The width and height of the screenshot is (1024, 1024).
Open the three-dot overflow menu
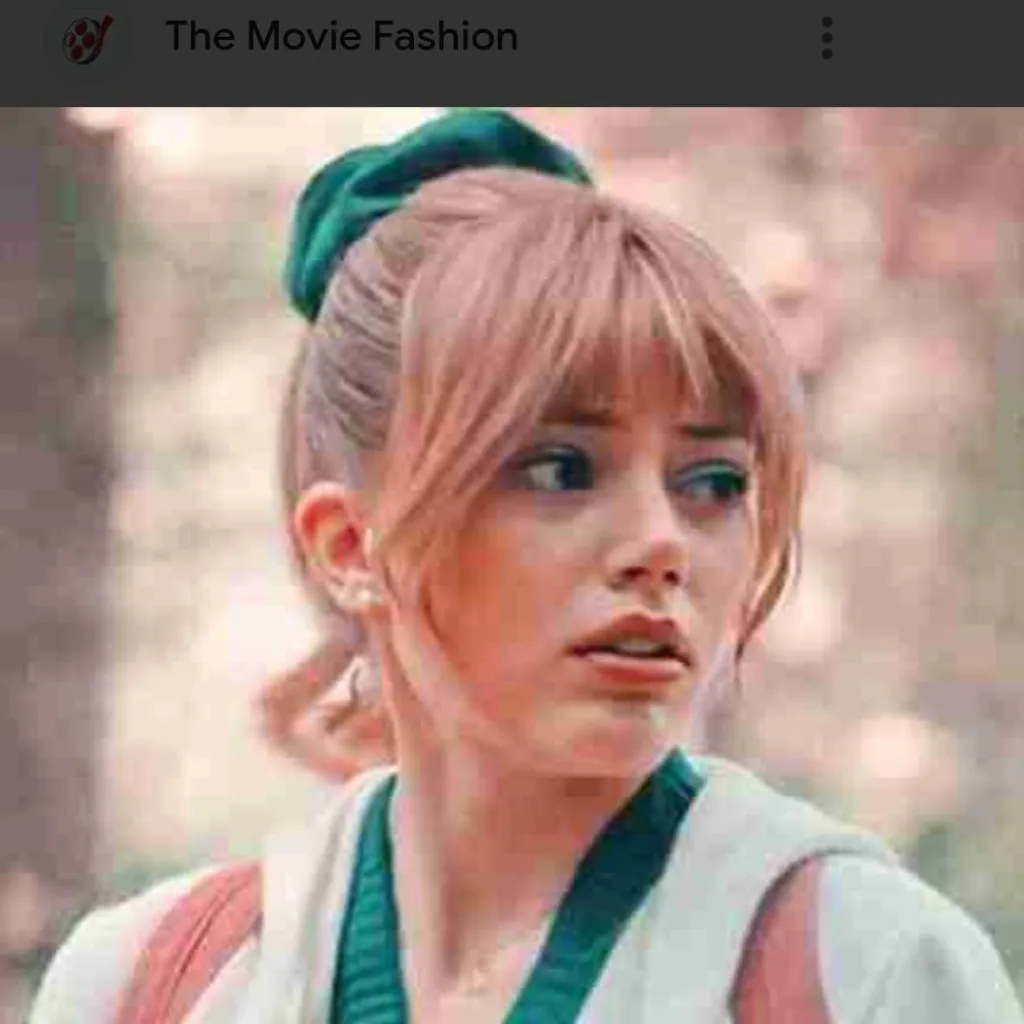tap(826, 38)
